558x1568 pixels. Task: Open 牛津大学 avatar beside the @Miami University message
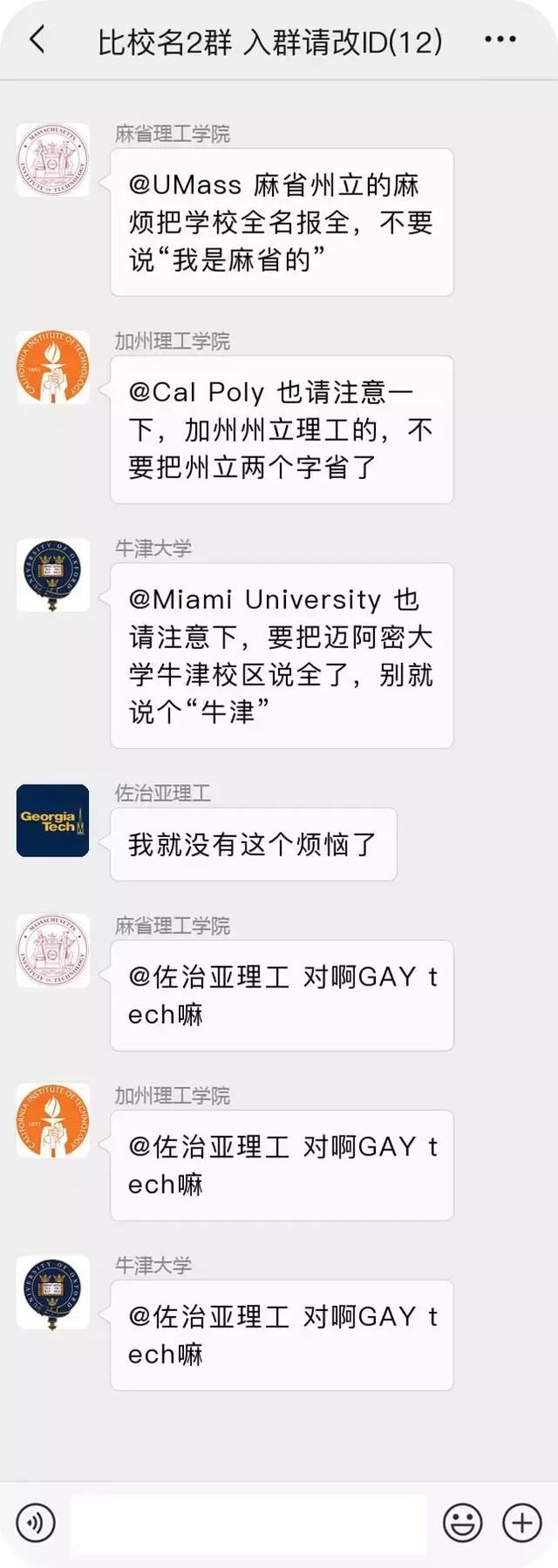click(52, 575)
